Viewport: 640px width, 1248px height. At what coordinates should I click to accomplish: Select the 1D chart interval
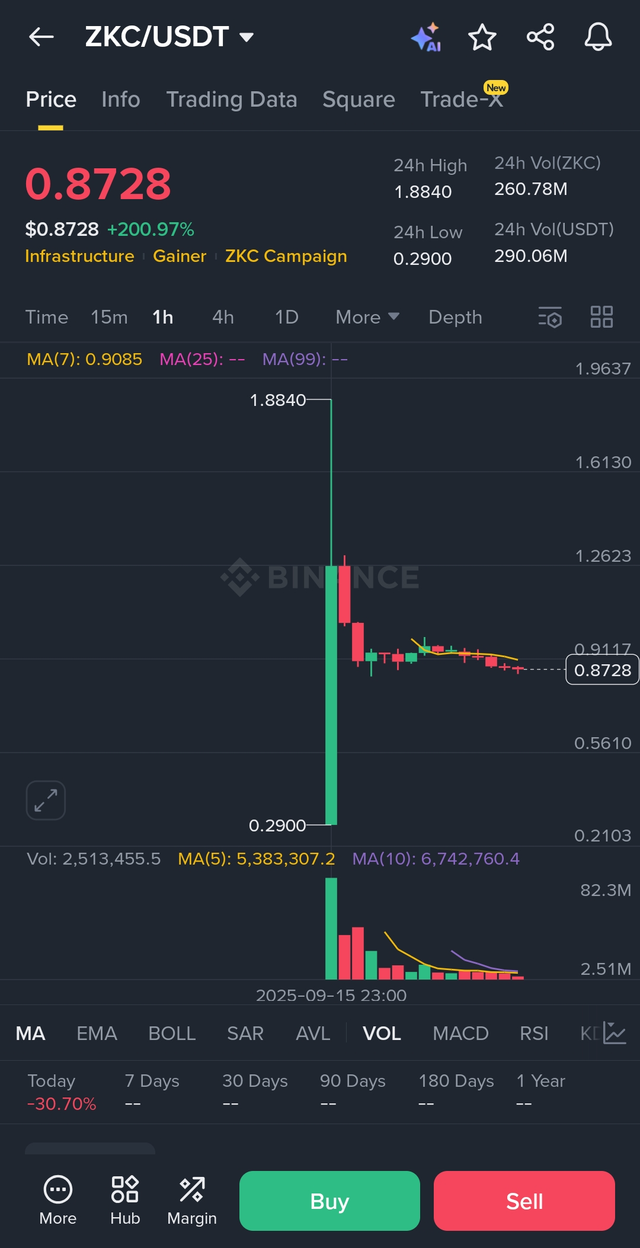coord(286,317)
